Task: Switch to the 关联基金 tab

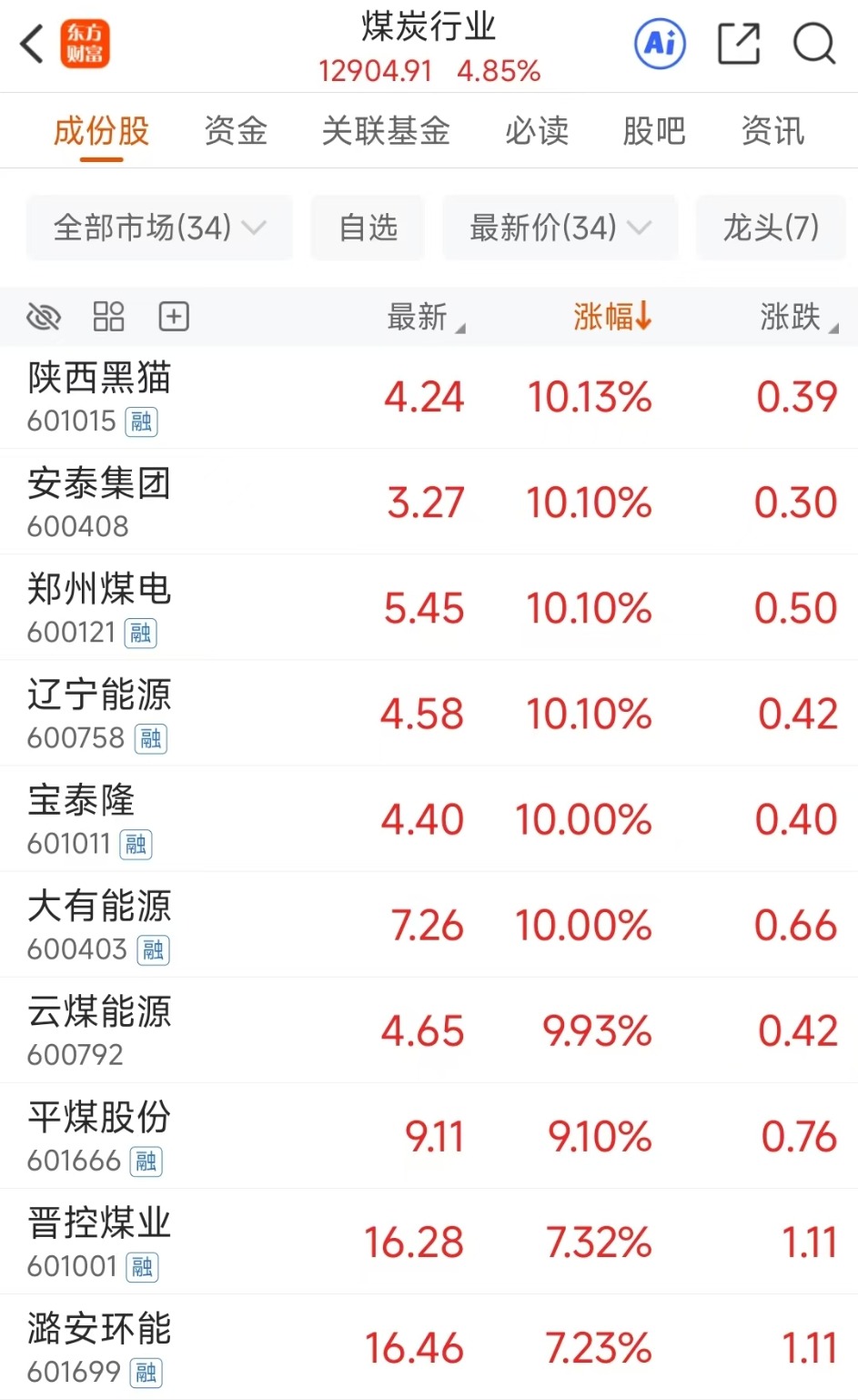Action: click(386, 131)
